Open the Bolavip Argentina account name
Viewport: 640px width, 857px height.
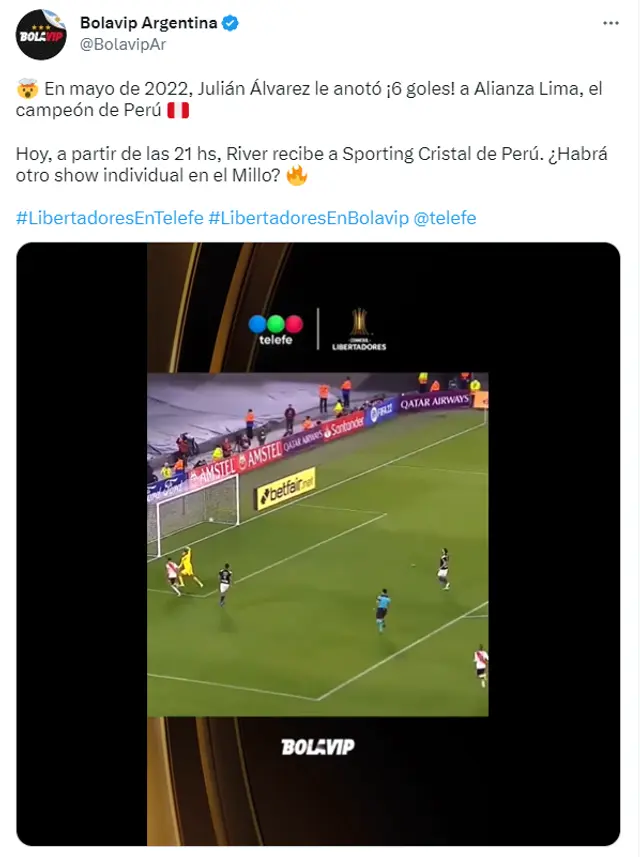point(148,23)
